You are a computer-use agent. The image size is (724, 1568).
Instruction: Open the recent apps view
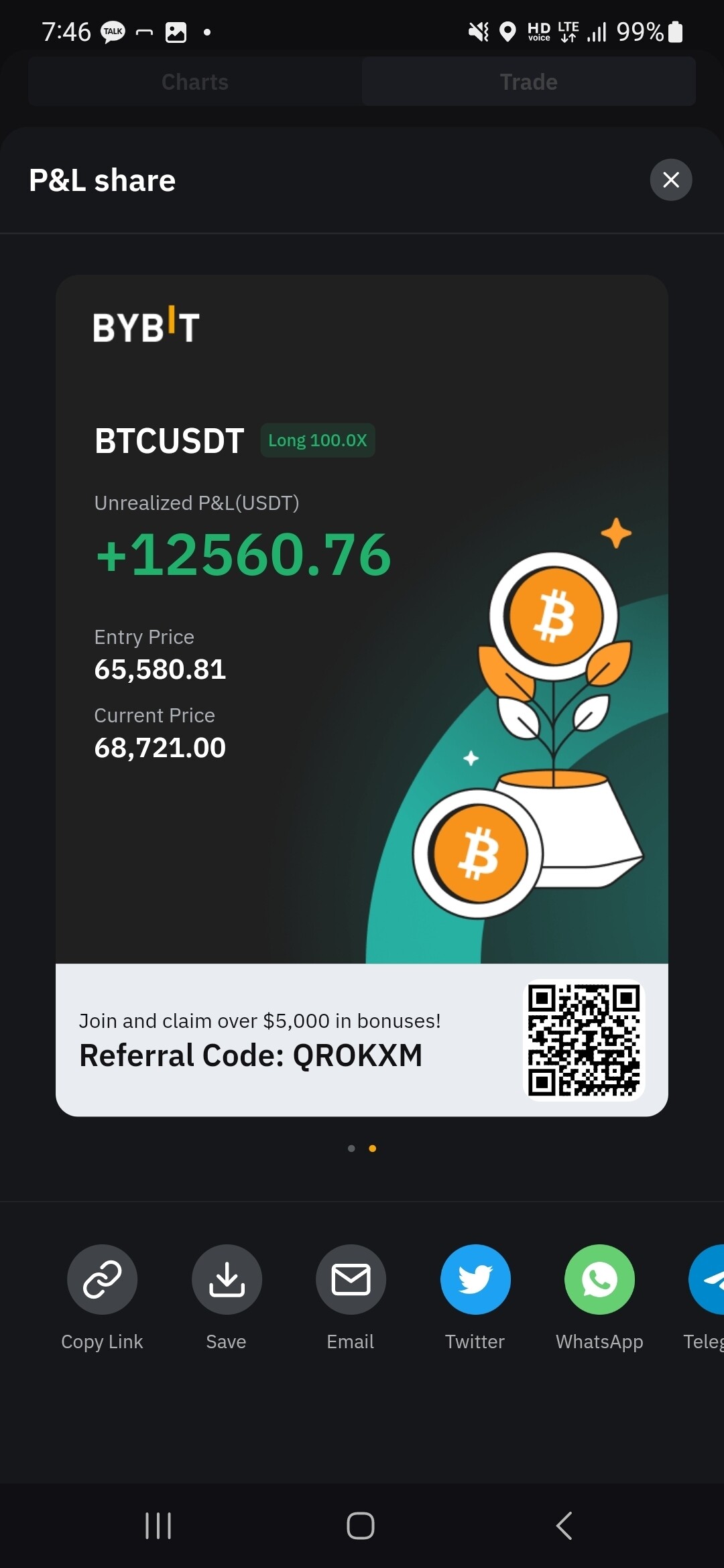tap(158, 1526)
